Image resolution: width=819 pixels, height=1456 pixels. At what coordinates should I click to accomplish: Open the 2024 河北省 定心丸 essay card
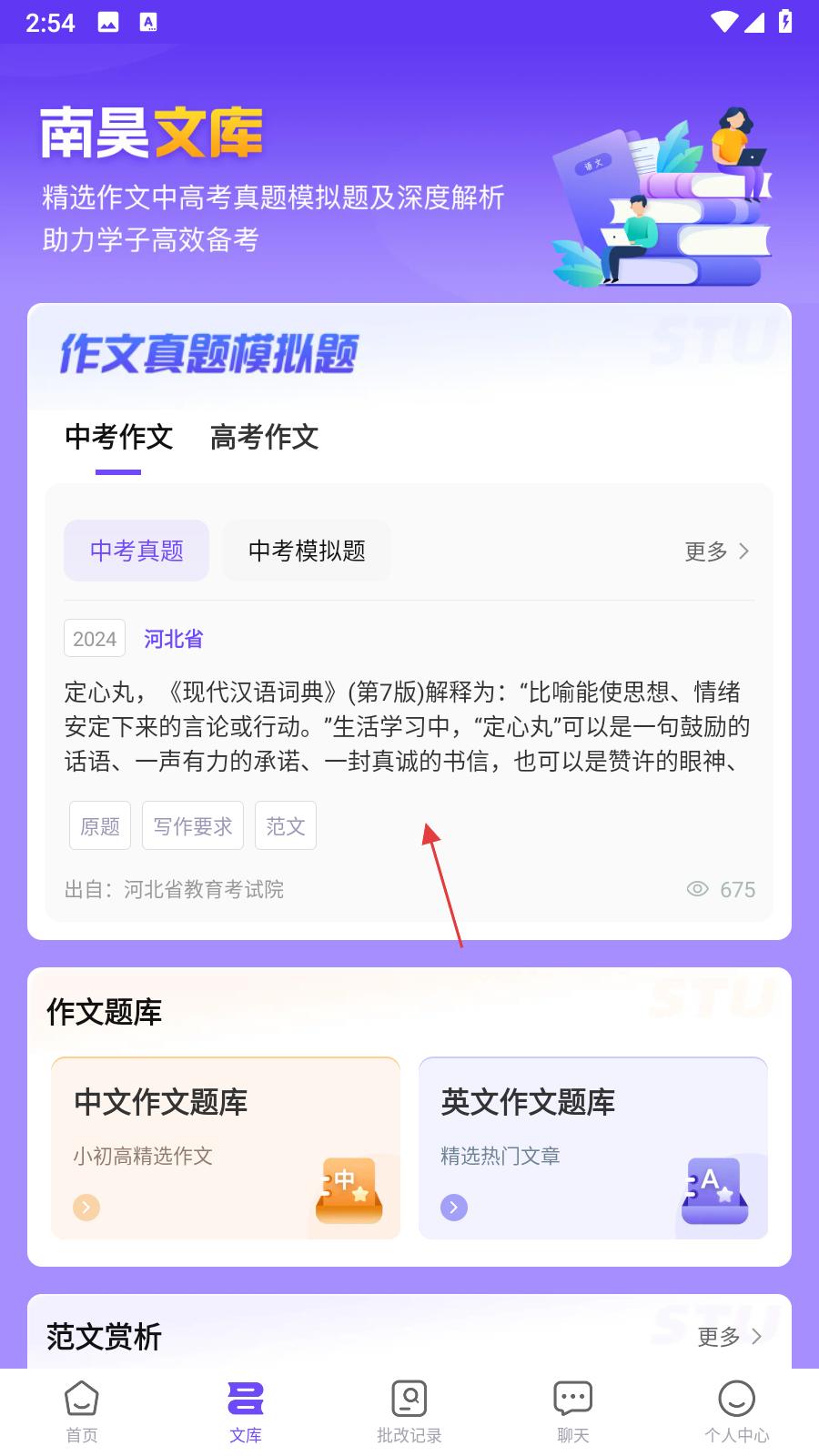408,726
